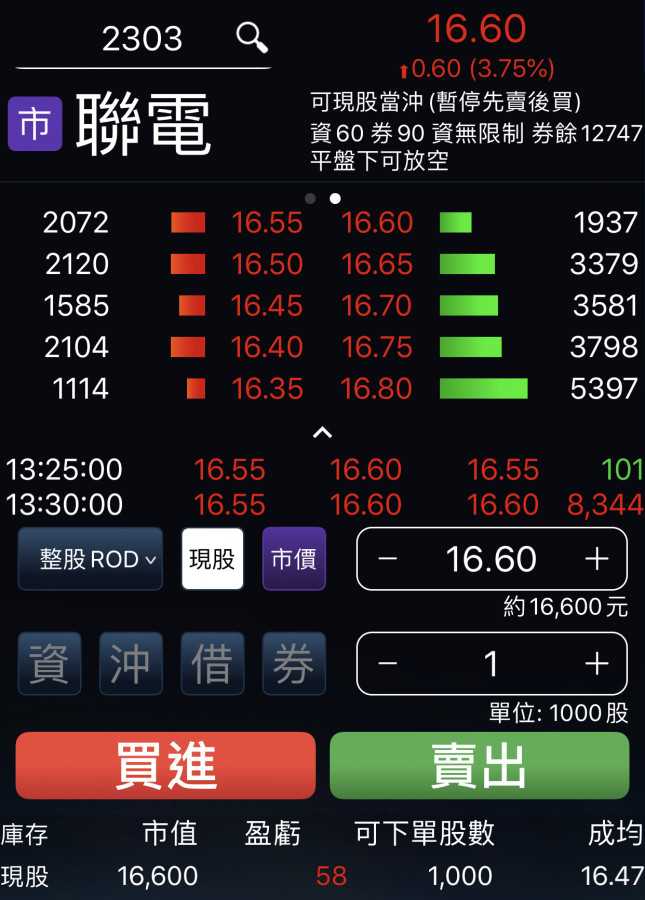Collapse the order book chevron
Viewport: 645px width, 900px height.
[x=322, y=432]
